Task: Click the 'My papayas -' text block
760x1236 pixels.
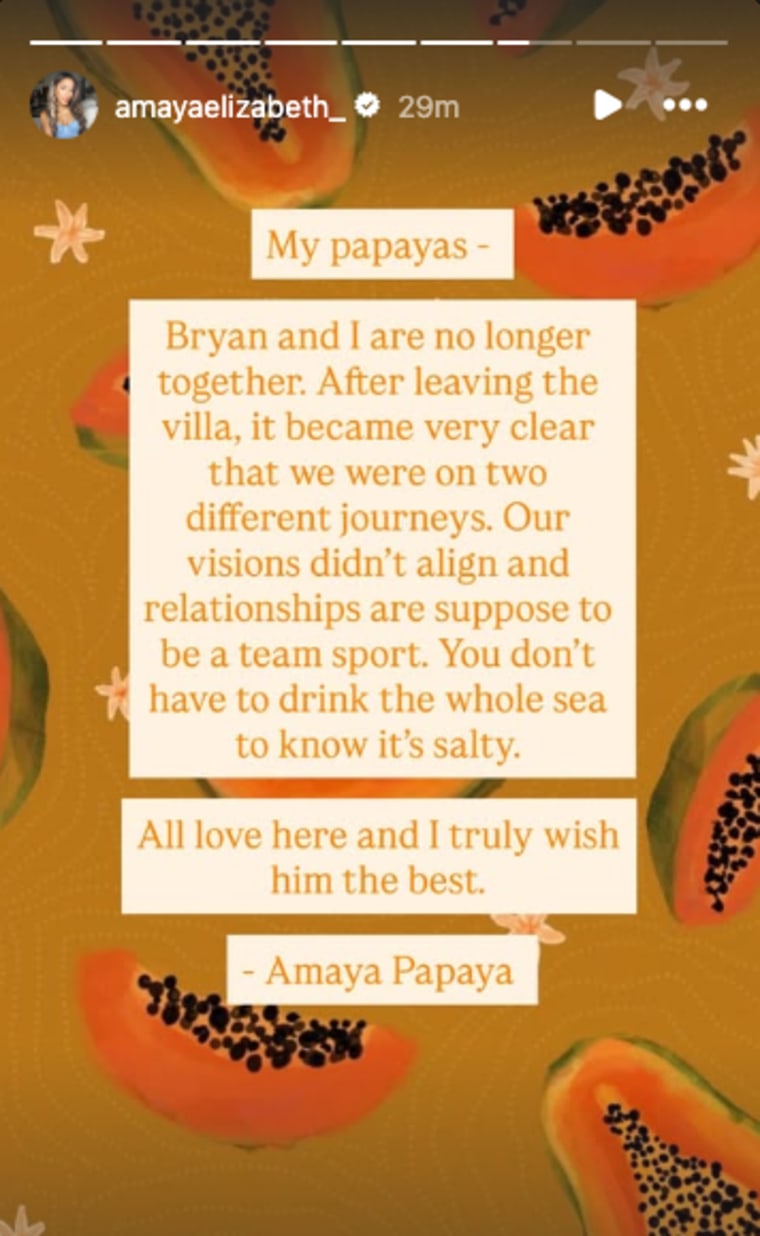Action: click(380, 243)
